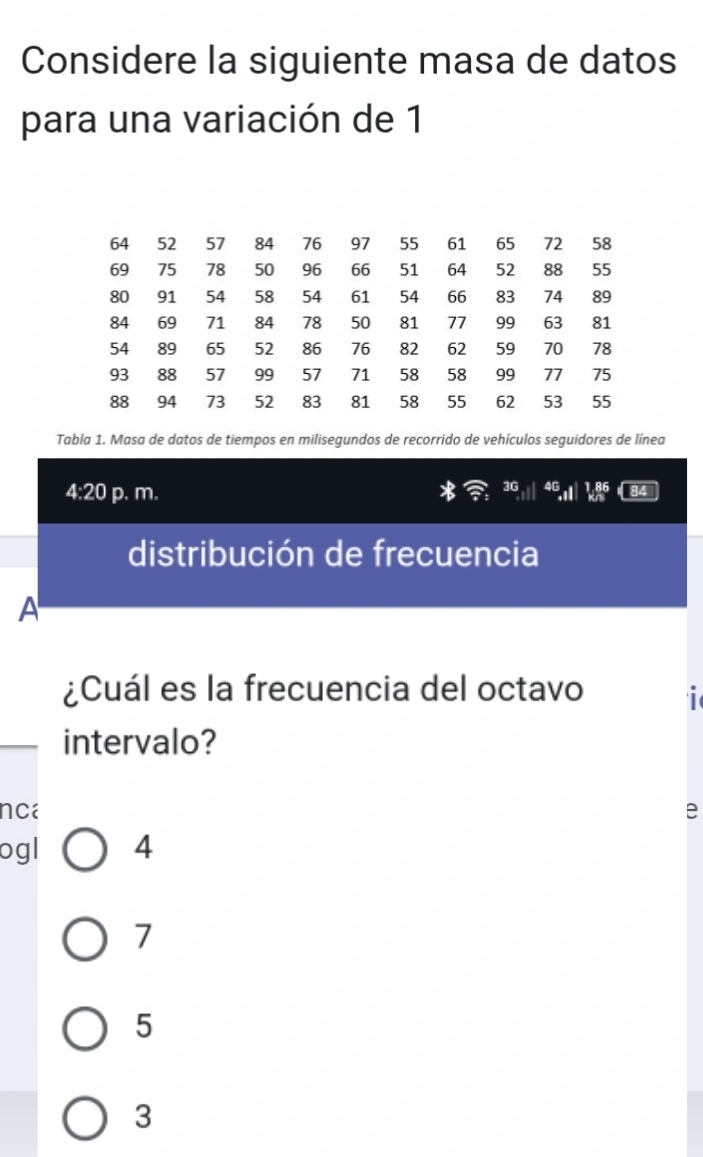Pick the radio button labeled 3
The height and width of the screenshot is (1157, 703).
pyautogui.click(x=86, y=1117)
